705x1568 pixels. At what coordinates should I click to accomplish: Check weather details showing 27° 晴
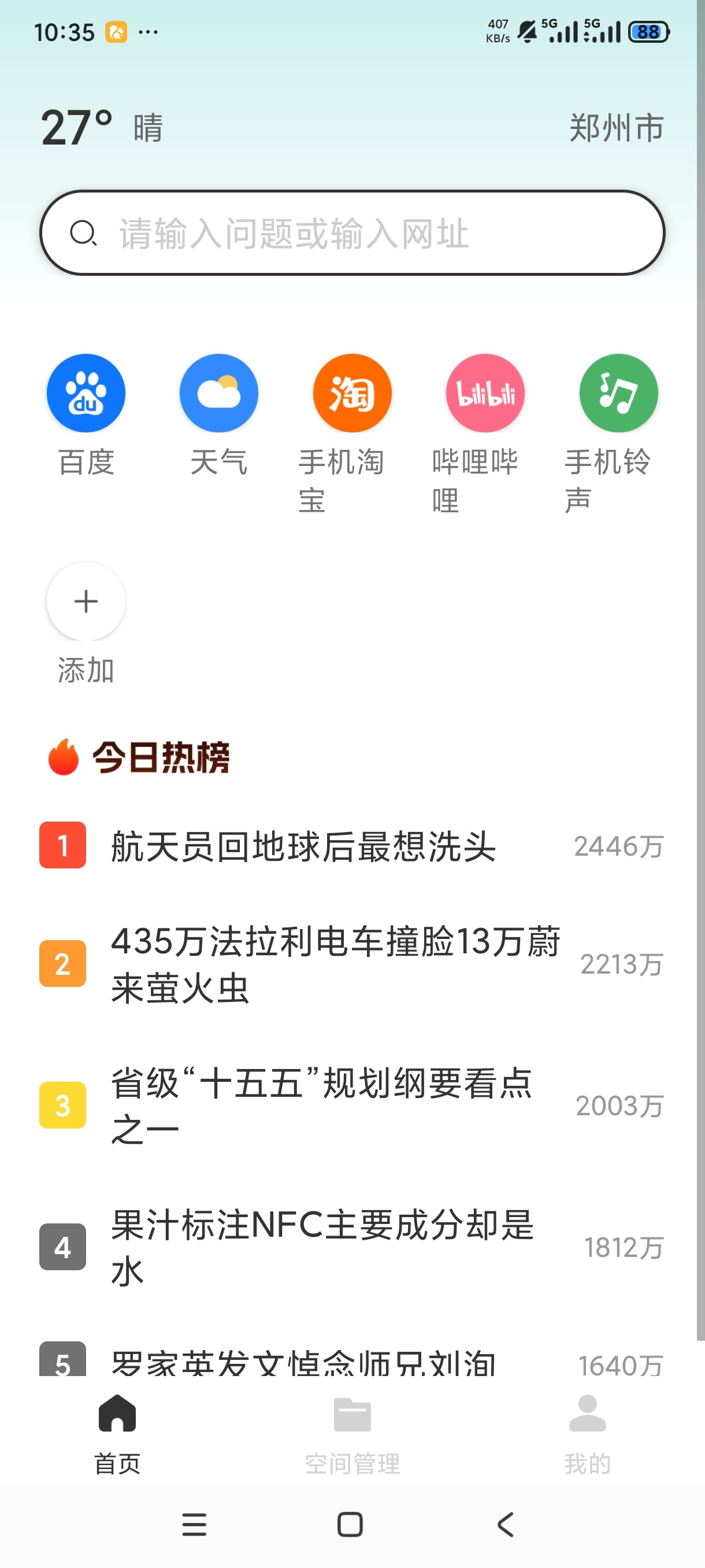click(x=102, y=128)
